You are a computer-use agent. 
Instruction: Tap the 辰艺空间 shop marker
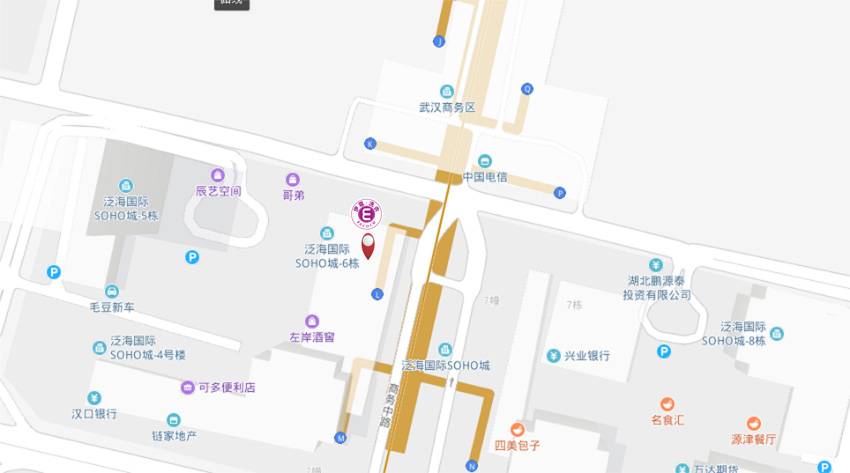[218, 175]
